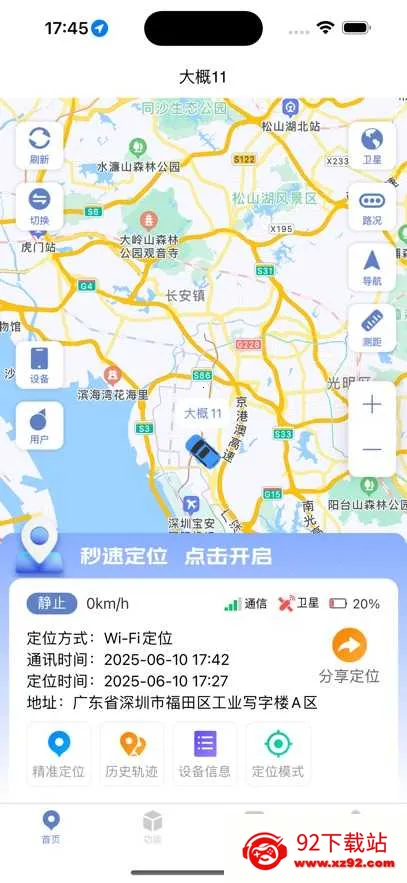Select the 首页 home tab
Viewport: 407px width, 883px height.
51,828
